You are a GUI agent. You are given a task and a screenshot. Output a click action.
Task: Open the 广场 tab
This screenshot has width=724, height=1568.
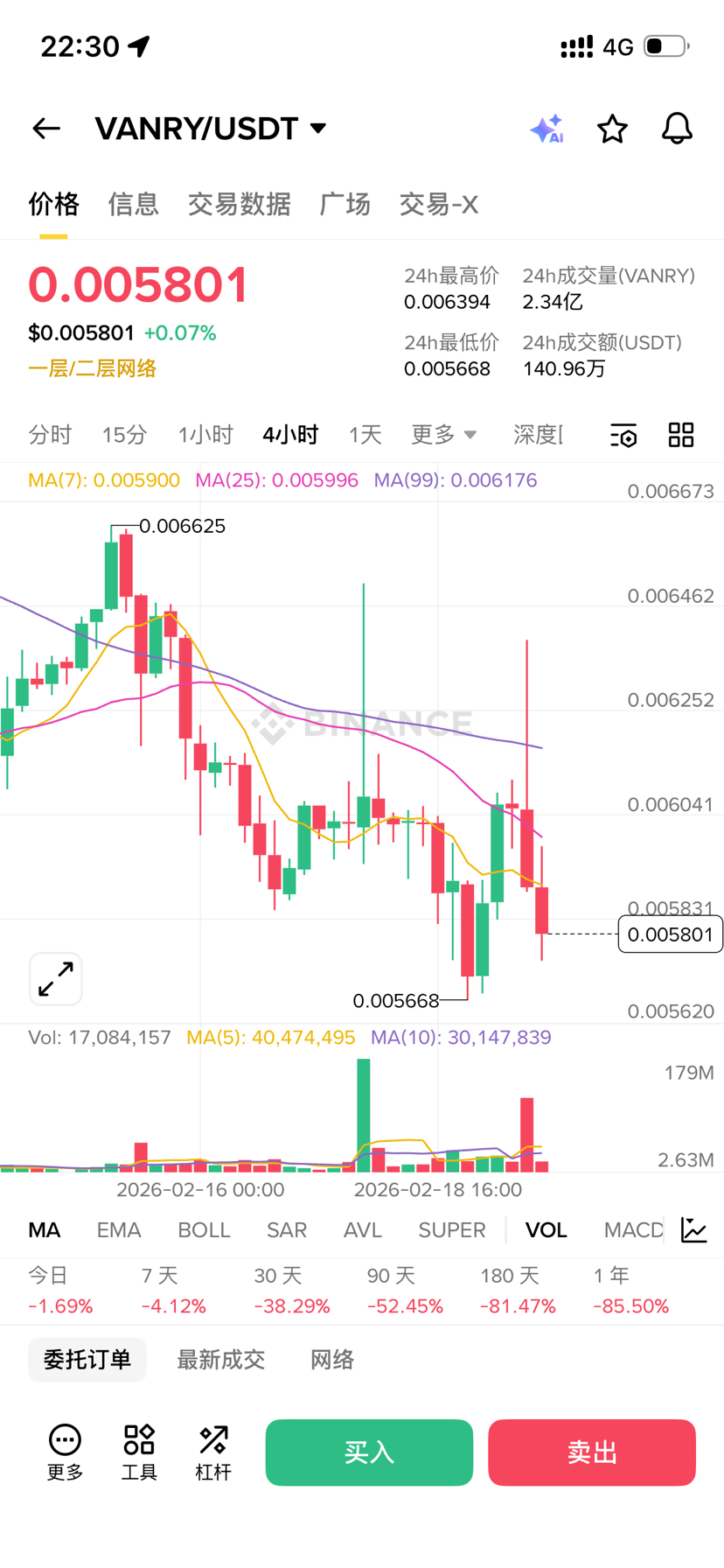pyautogui.click(x=345, y=204)
